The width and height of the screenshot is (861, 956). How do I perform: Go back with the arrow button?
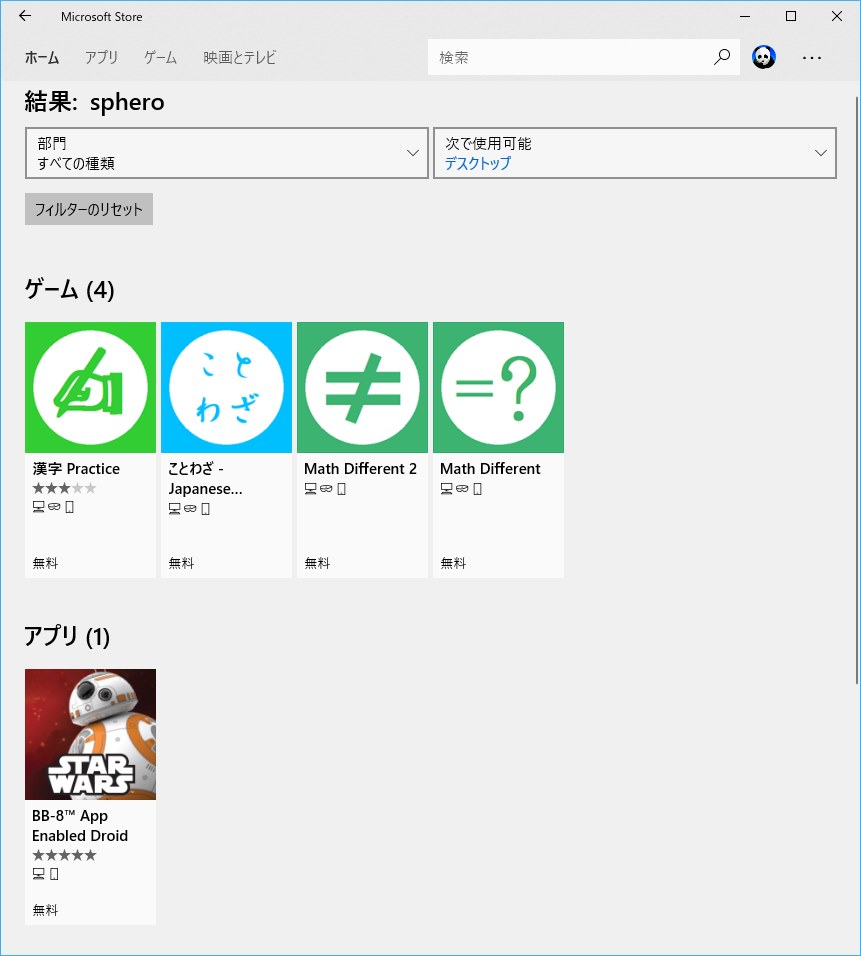click(25, 16)
